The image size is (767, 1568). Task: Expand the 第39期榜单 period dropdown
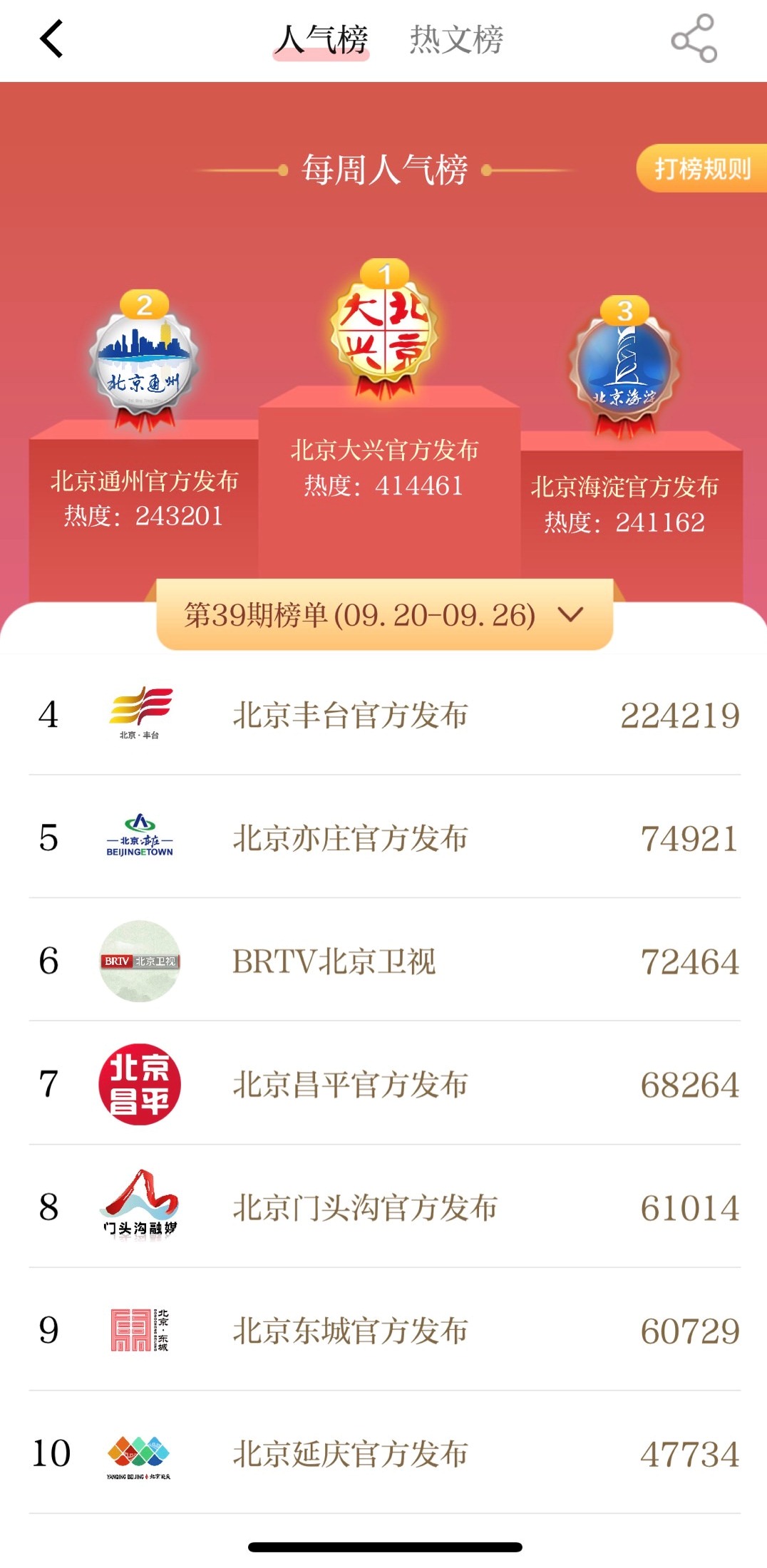[x=384, y=615]
